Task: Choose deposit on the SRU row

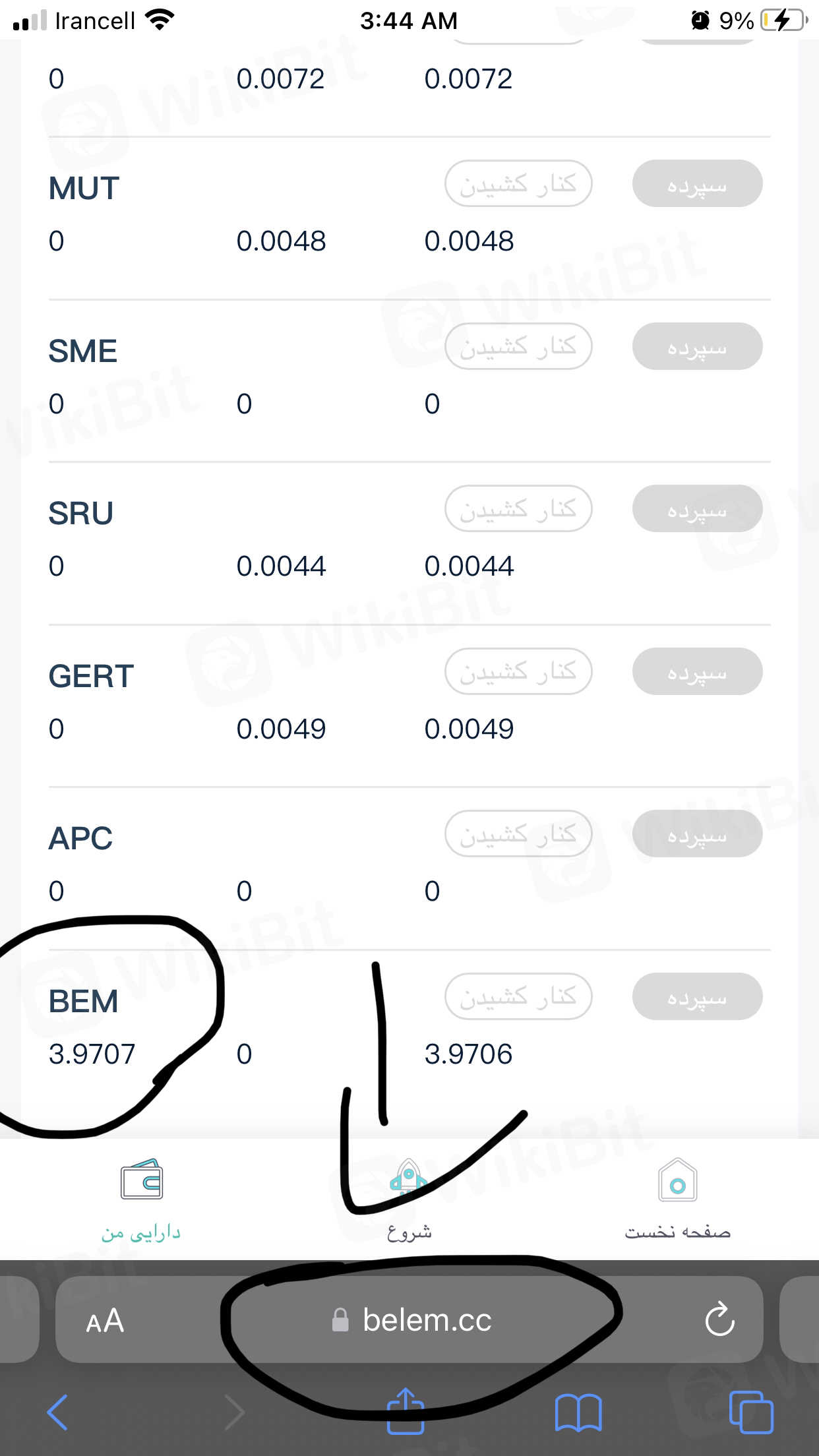Action: pos(697,508)
